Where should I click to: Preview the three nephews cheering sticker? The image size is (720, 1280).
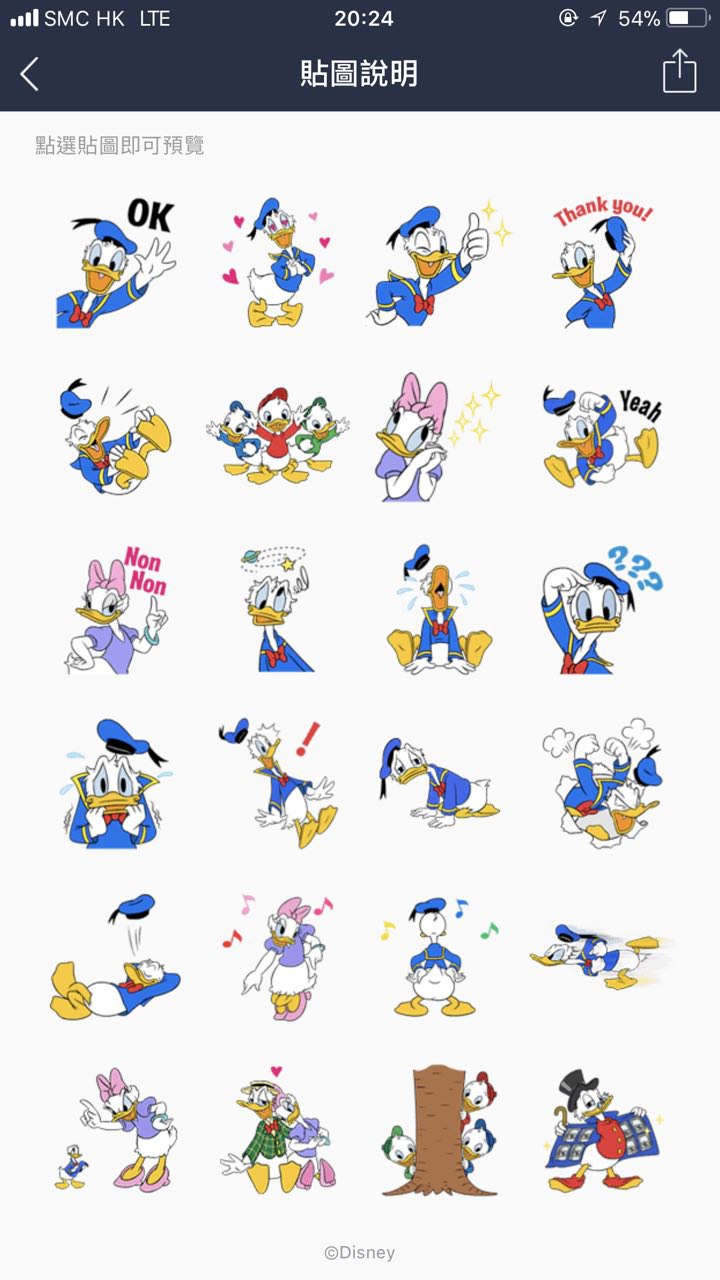coord(277,434)
